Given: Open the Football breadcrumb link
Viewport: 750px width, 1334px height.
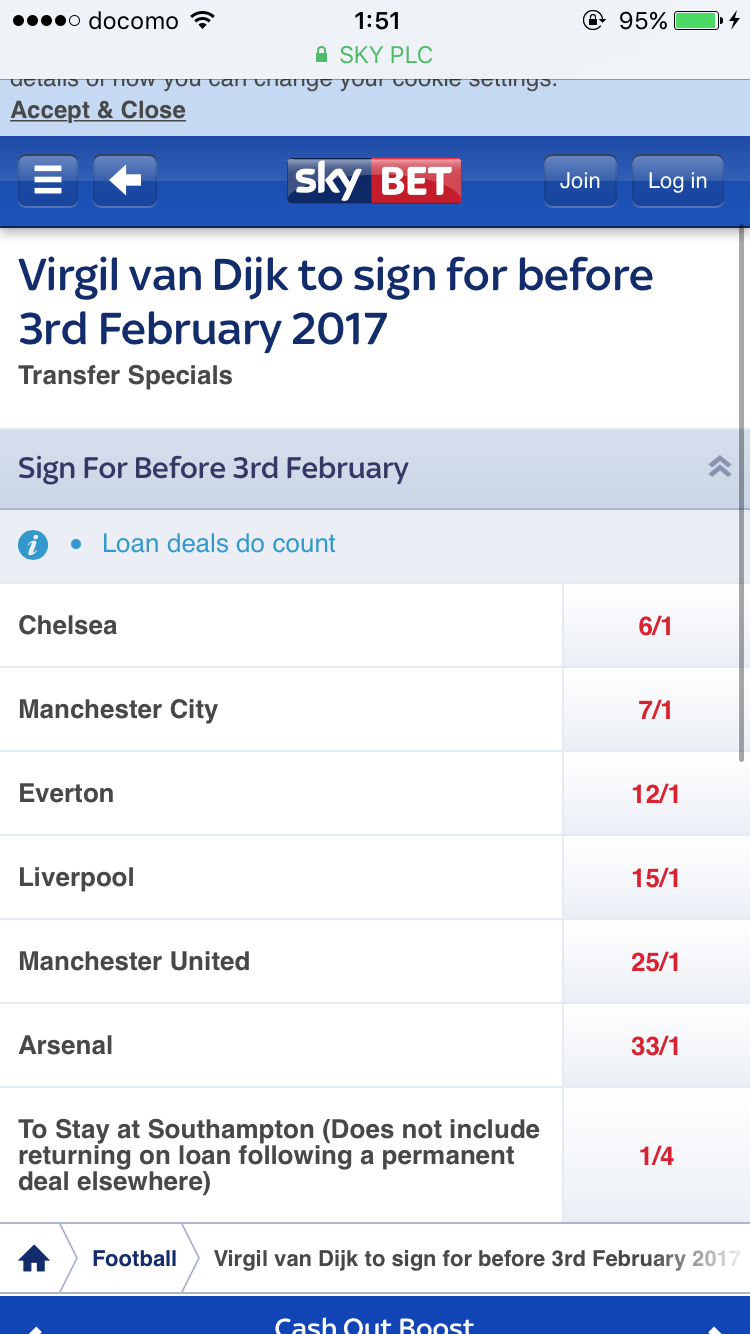Looking at the screenshot, I should (134, 1259).
